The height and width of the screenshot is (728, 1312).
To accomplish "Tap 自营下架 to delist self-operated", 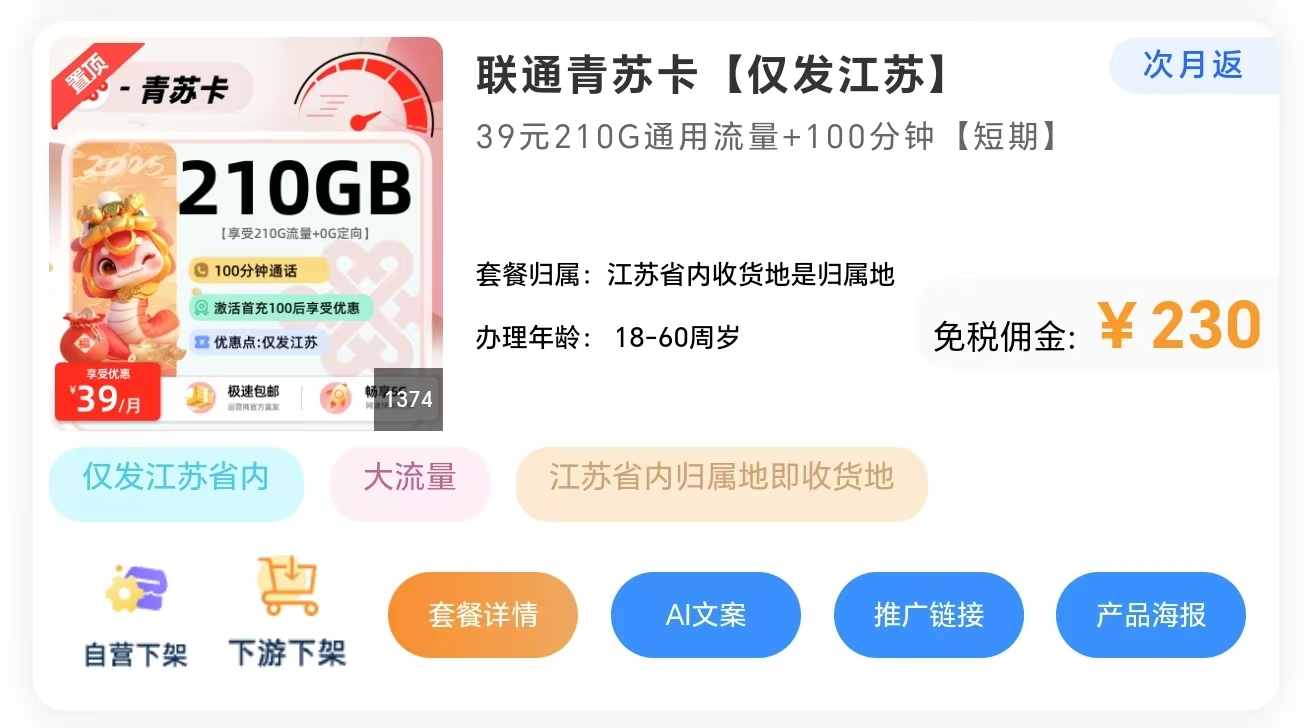I will tap(136, 615).
